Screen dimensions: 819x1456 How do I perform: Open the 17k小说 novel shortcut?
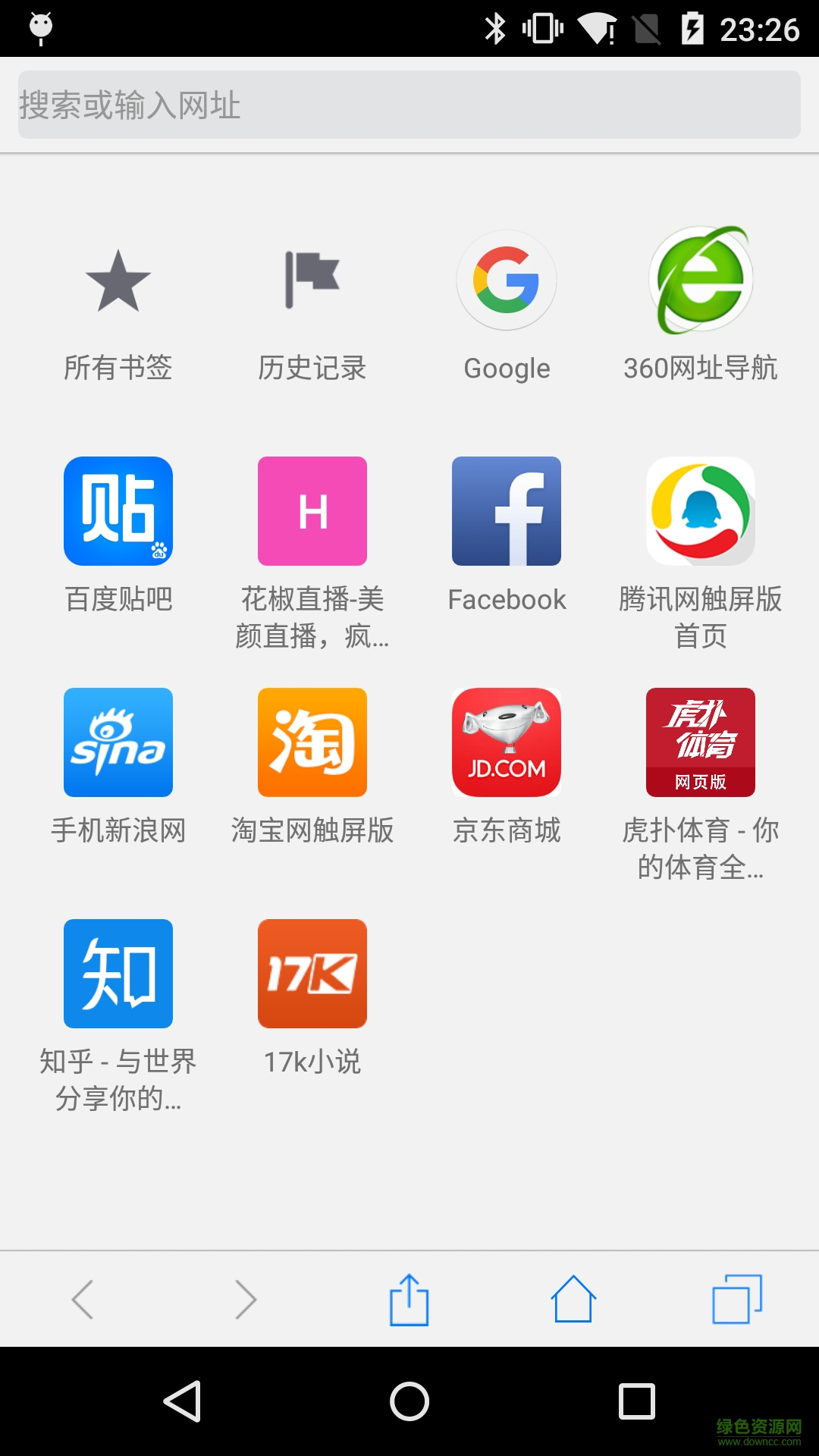(312, 974)
